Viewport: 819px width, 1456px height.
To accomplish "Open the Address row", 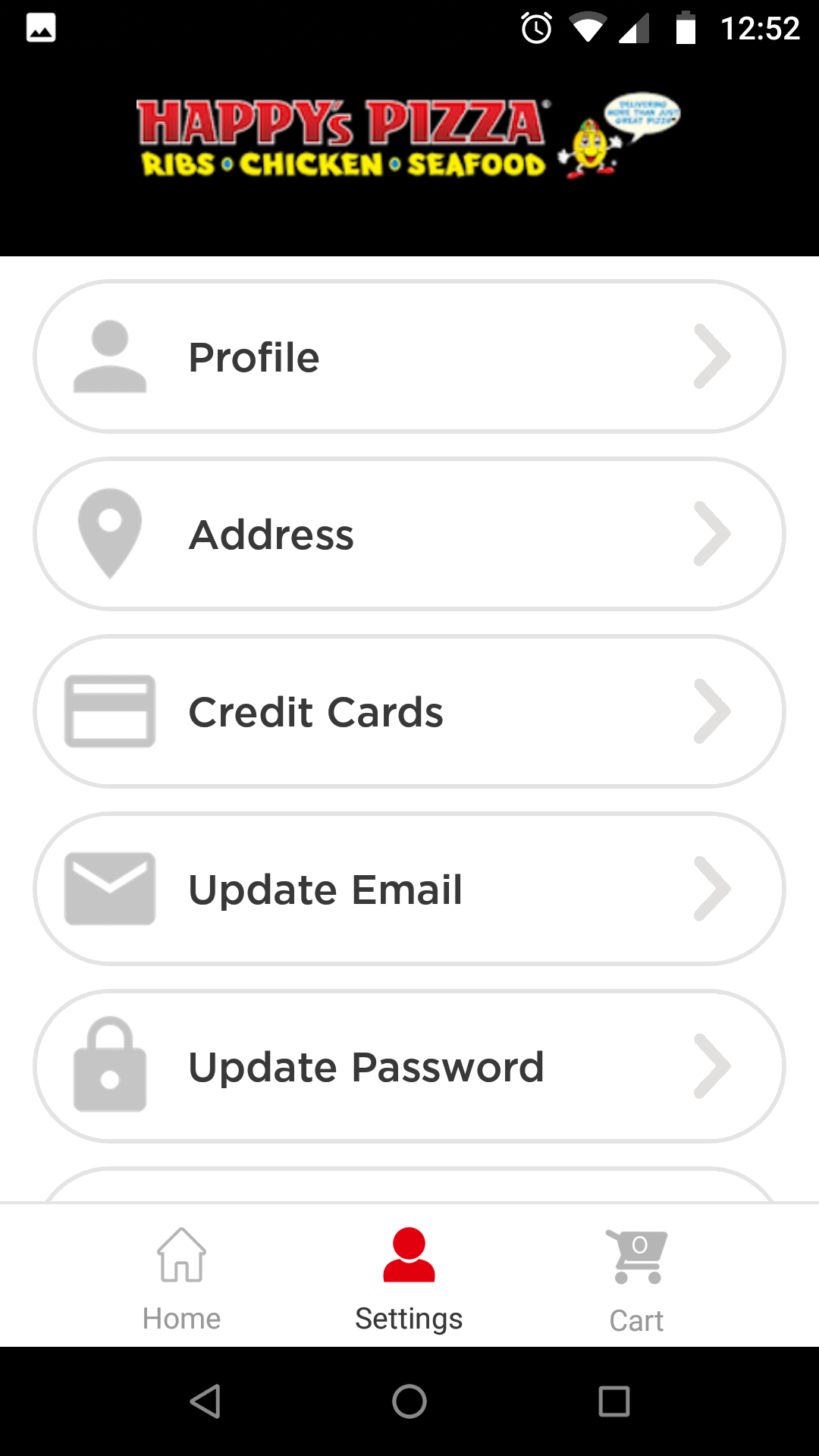I will [x=409, y=534].
